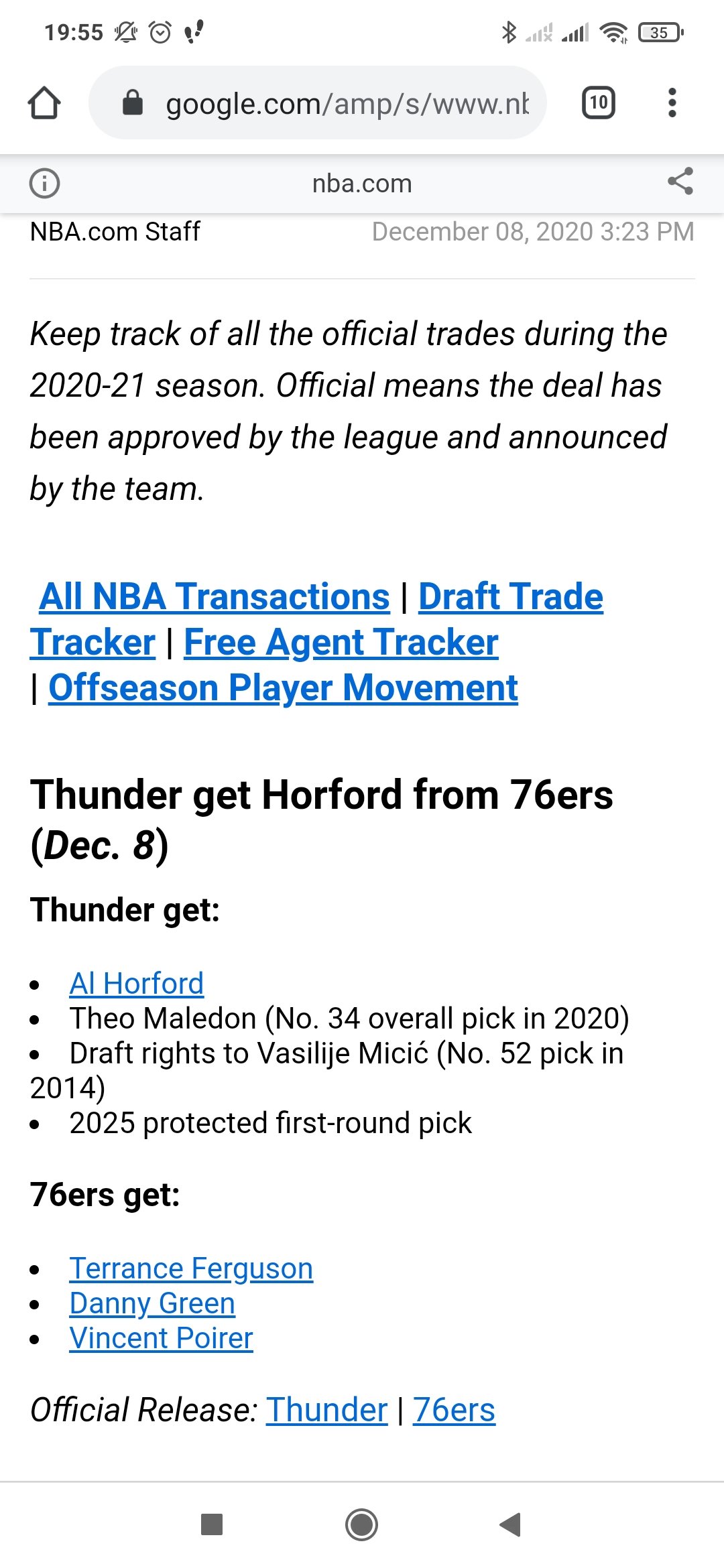Viewport: 724px width, 1568px height.
Task: Open the All NBA Transactions link
Action: (x=215, y=596)
